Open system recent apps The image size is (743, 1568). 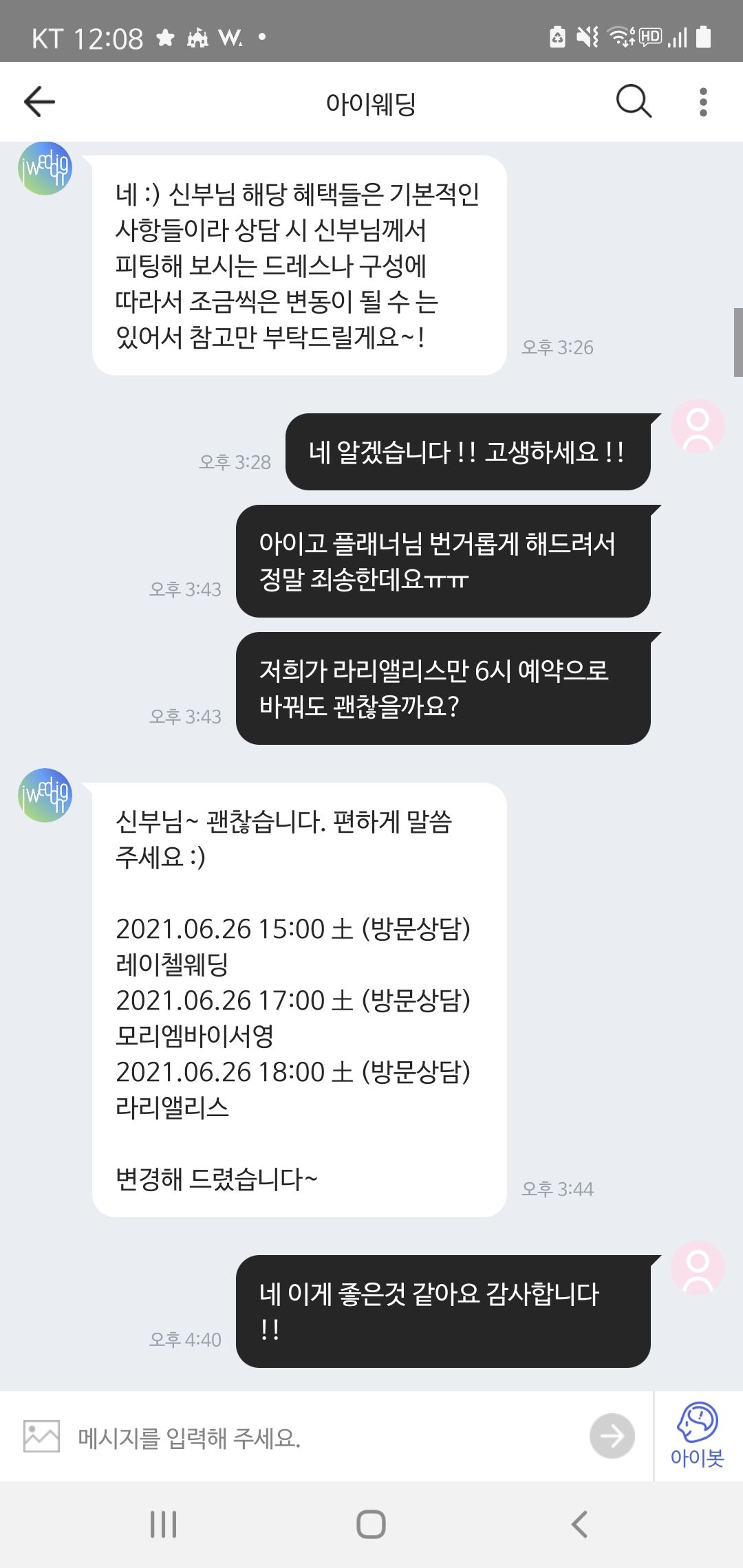(164, 1524)
